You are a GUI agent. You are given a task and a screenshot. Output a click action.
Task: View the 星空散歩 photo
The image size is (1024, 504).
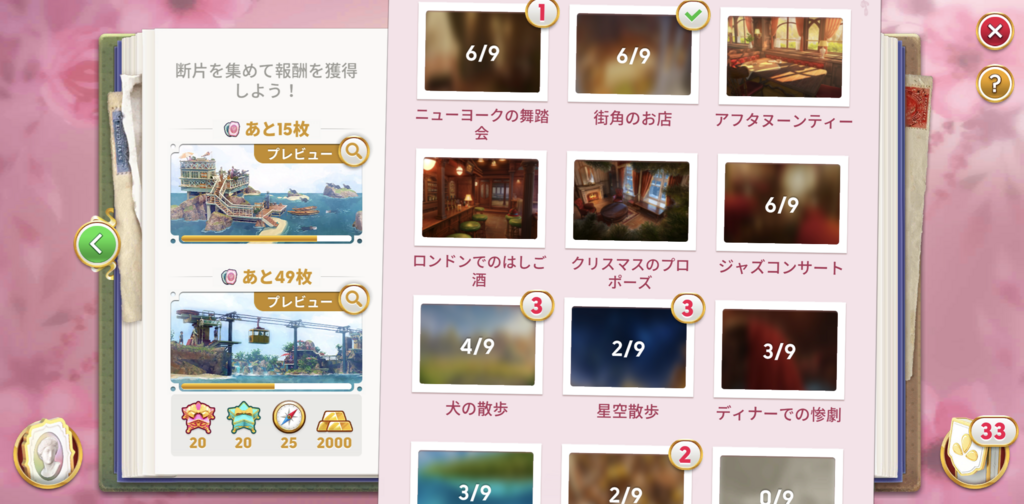click(x=628, y=348)
